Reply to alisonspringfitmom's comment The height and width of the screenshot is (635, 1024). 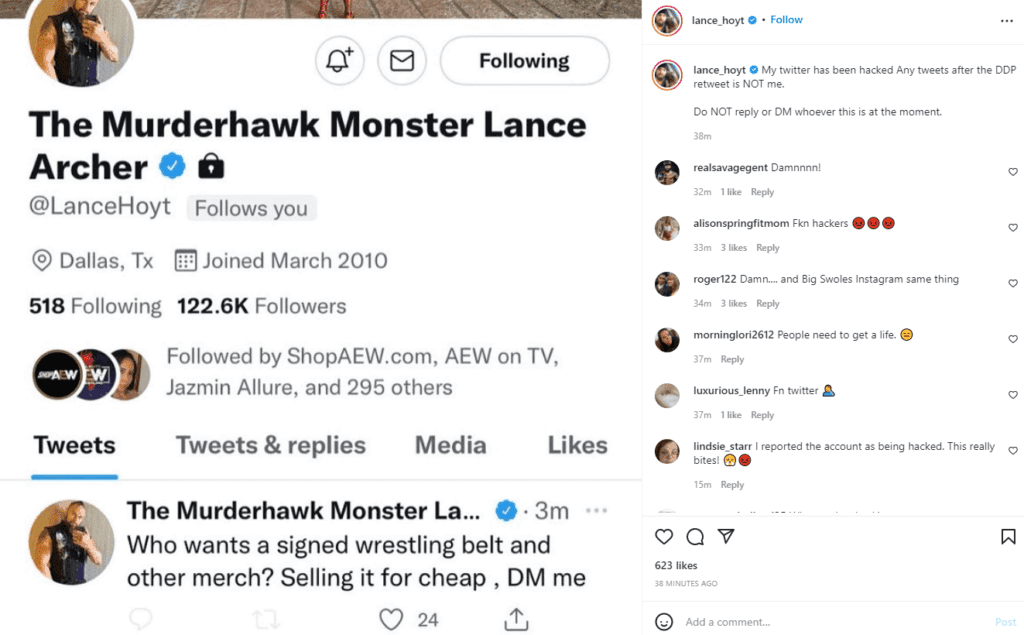(767, 248)
